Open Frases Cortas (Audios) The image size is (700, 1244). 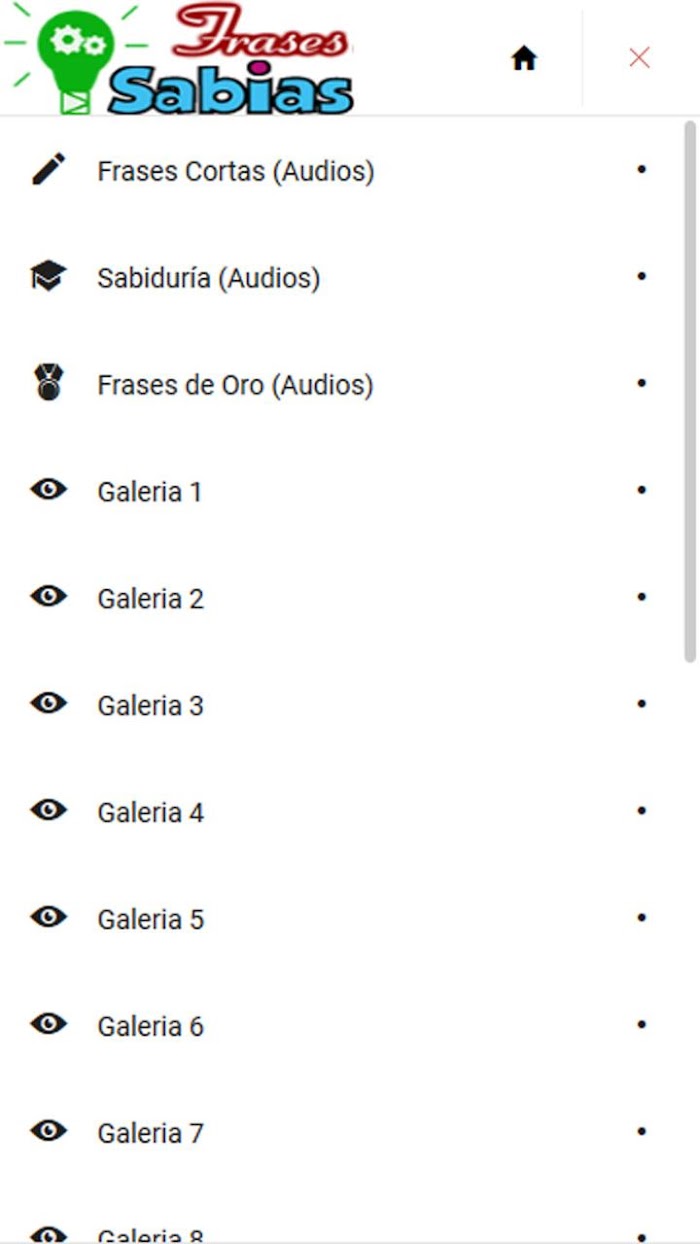click(340, 171)
